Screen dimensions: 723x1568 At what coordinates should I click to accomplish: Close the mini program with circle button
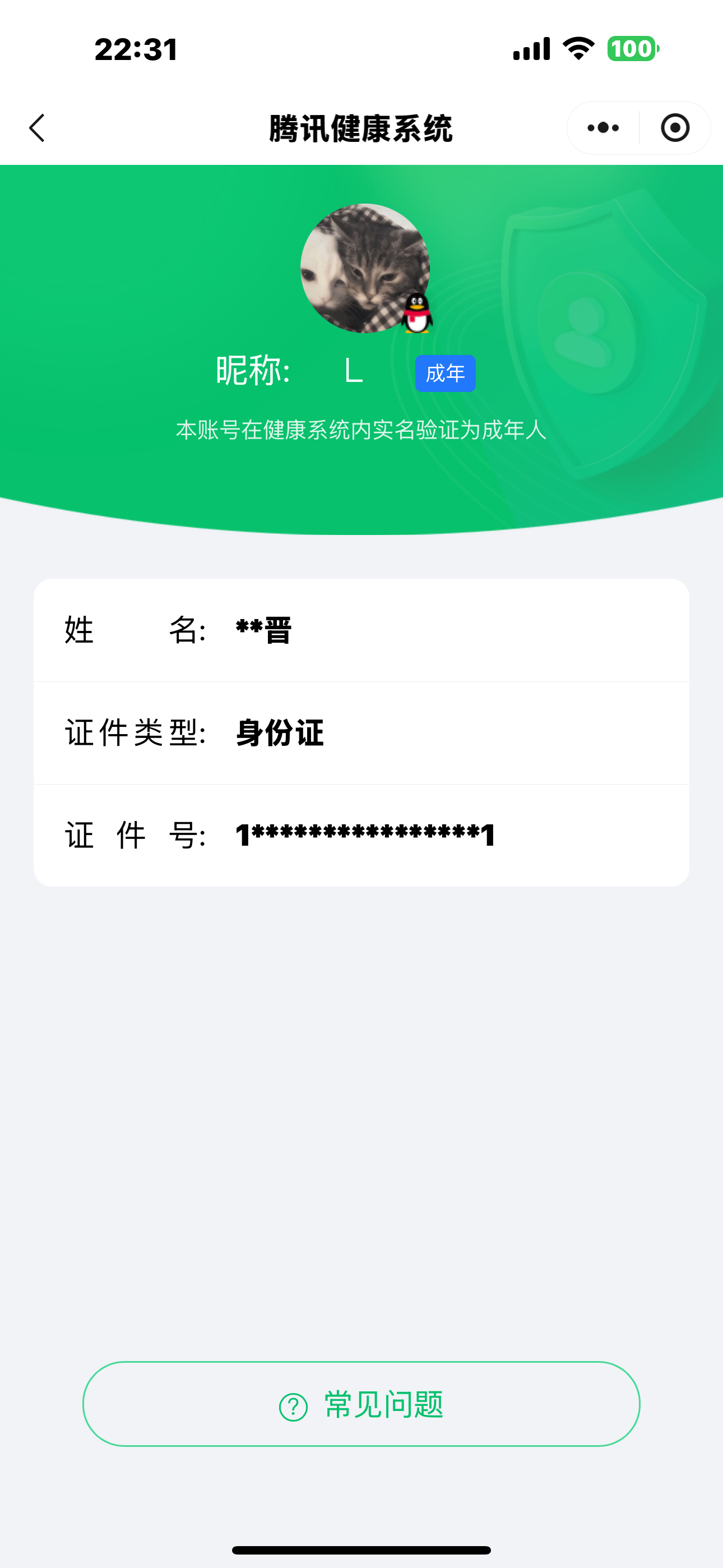coord(675,128)
